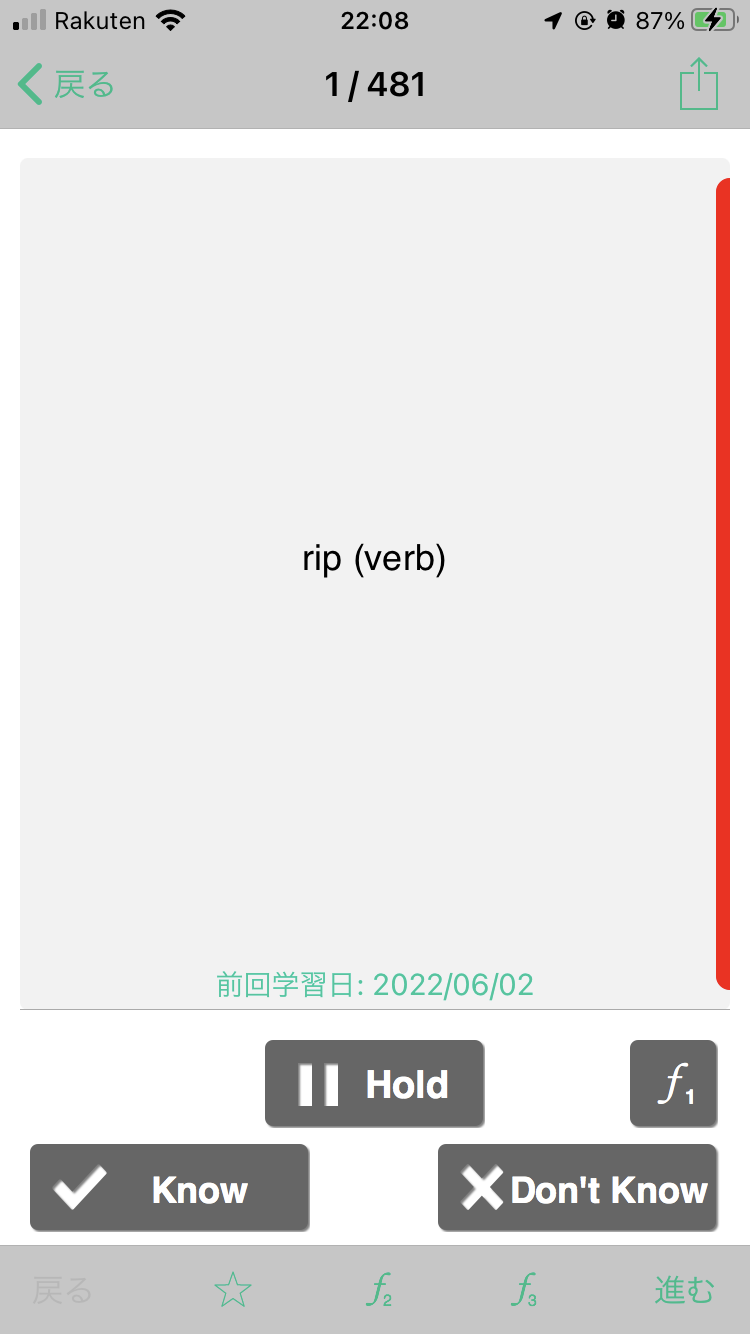Star this flashcard as favorite
Screen dimensions: 750x1334
pyautogui.click(x=233, y=1291)
